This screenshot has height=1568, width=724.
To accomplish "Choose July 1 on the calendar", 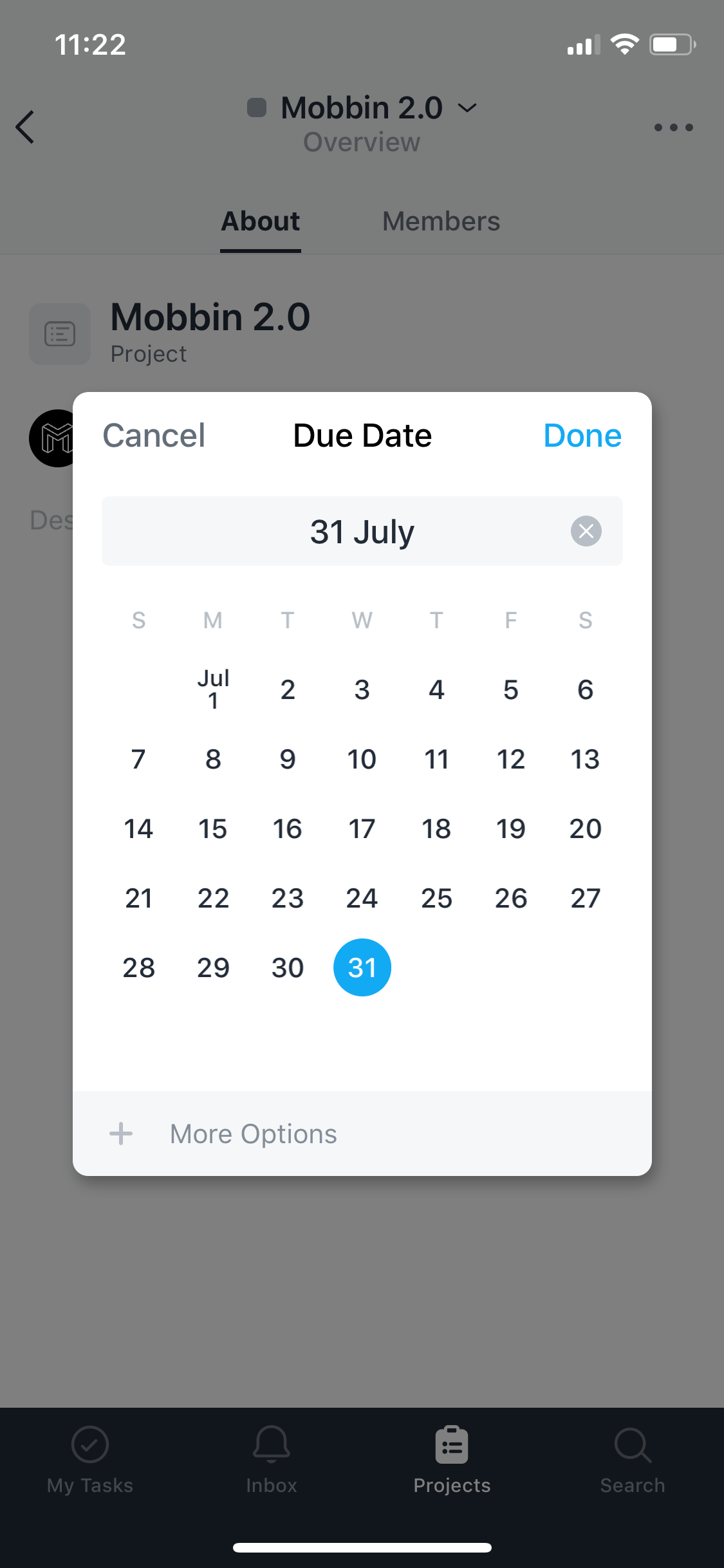I will pyautogui.click(x=213, y=689).
